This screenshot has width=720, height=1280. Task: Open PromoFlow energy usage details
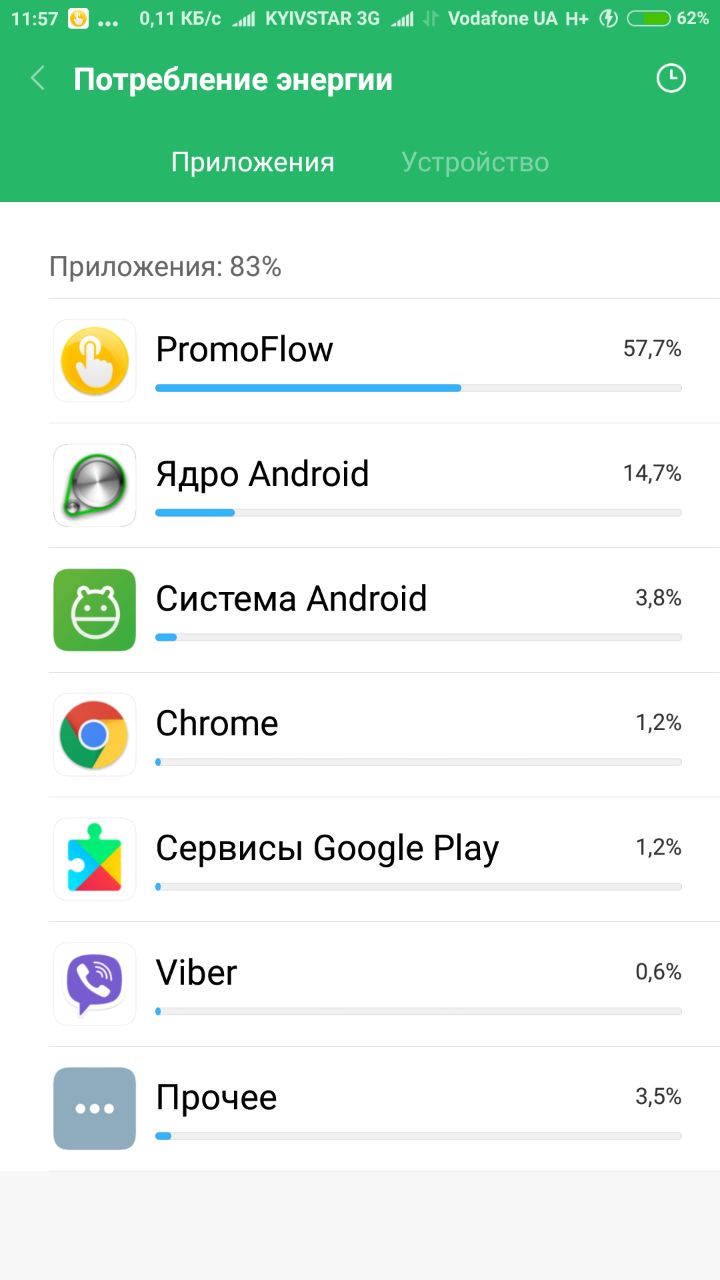(384, 361)
